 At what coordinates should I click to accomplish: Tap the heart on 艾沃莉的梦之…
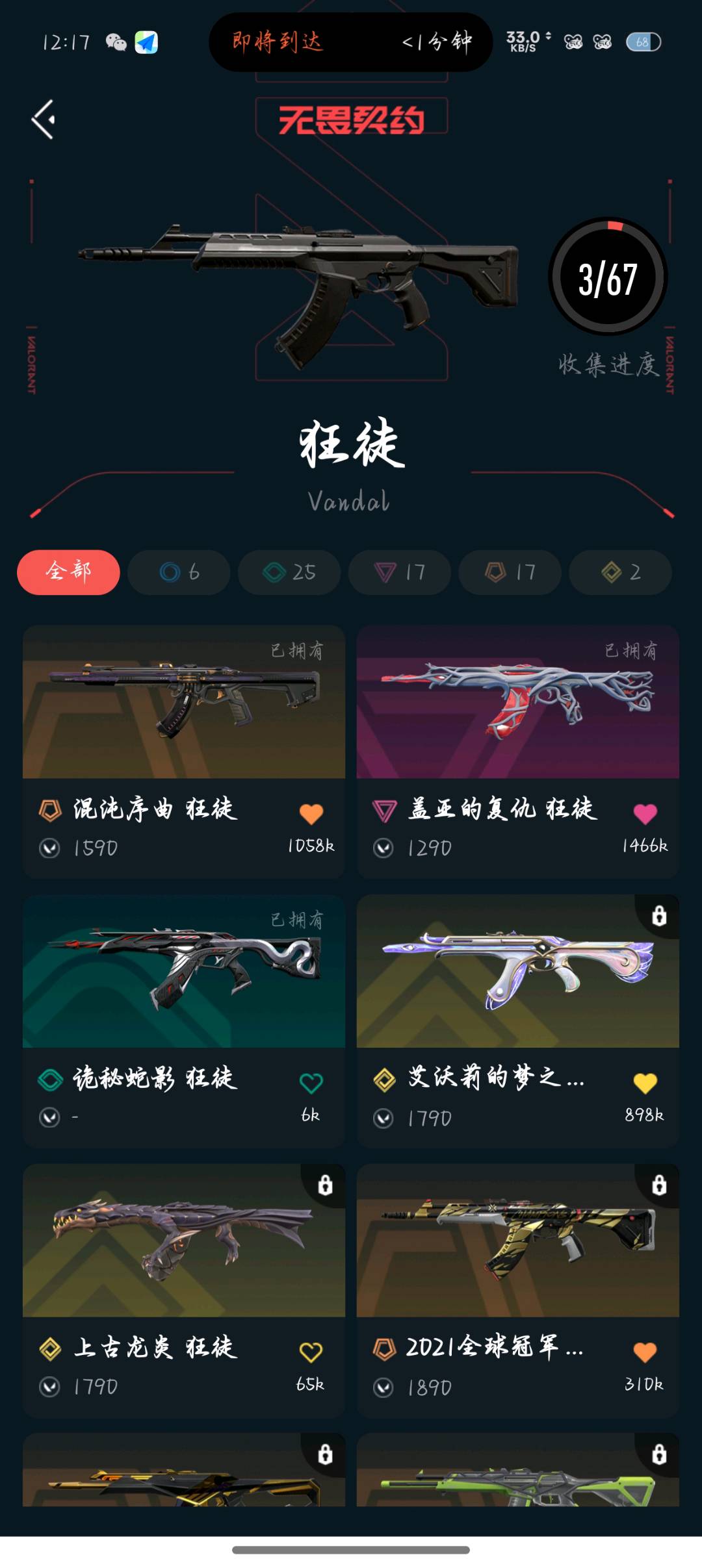click(x=645, y=1083)
